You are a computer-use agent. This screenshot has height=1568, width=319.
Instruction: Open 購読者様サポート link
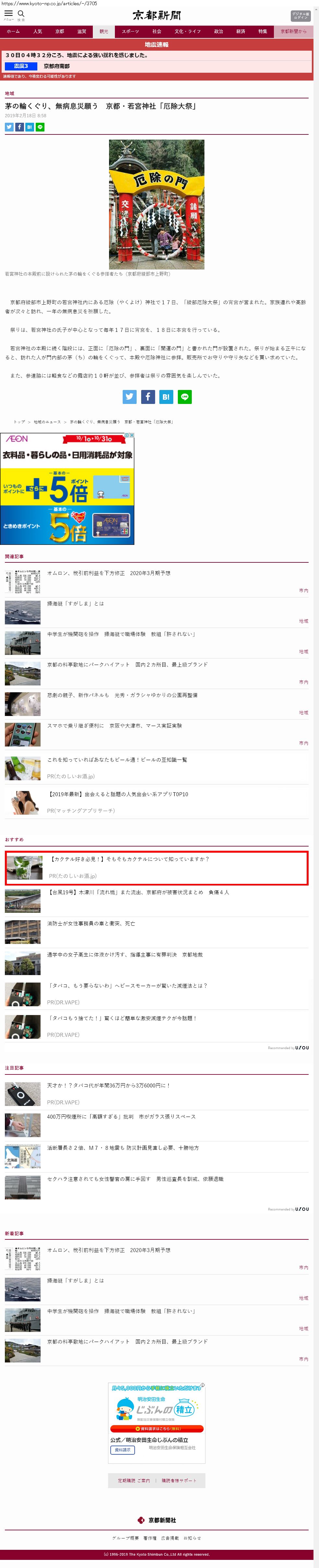pyautogui.click(x=179, y=1480)
